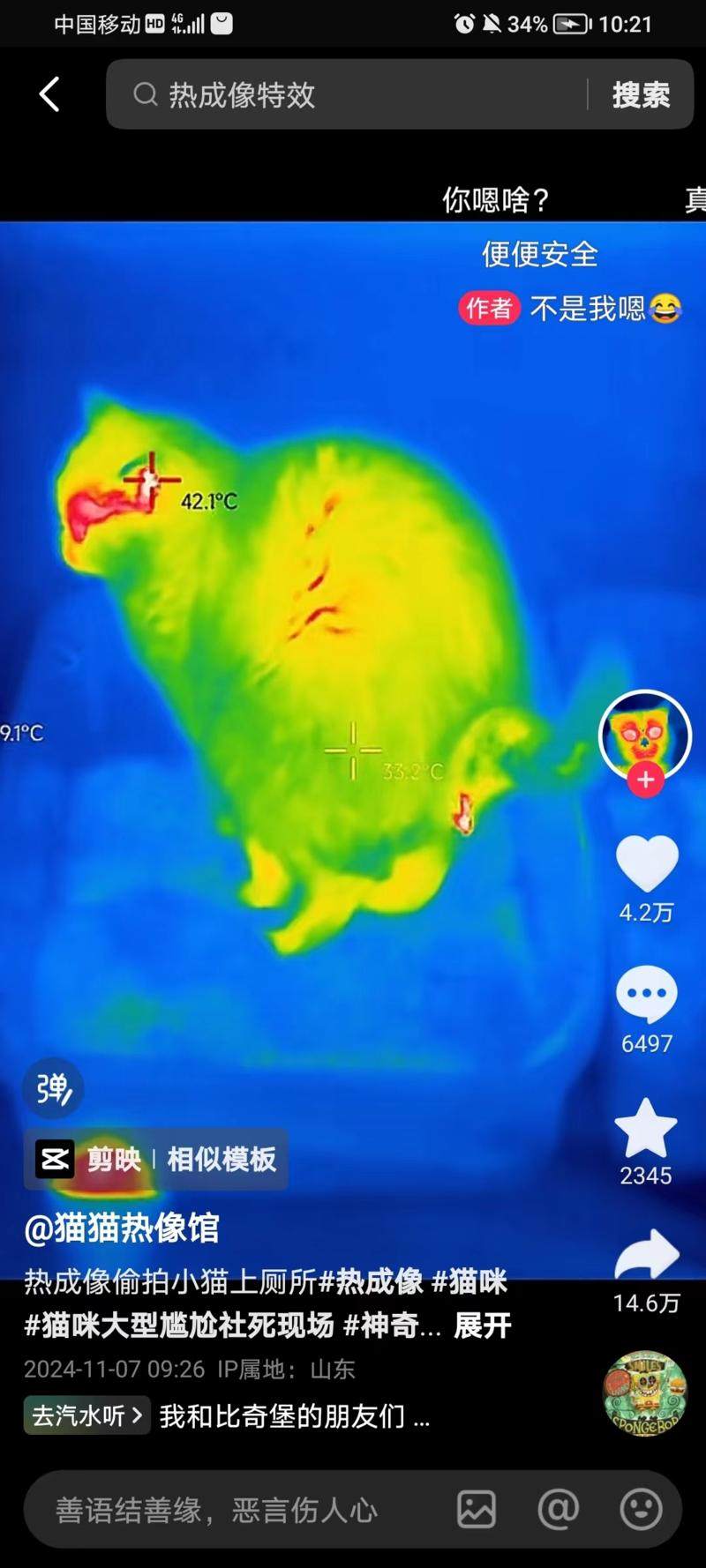Image resolution: width=706 pixels, height=1568 pixels.
Task: Tap the 热成像特效 search field
Action: [x=353, y=94]
